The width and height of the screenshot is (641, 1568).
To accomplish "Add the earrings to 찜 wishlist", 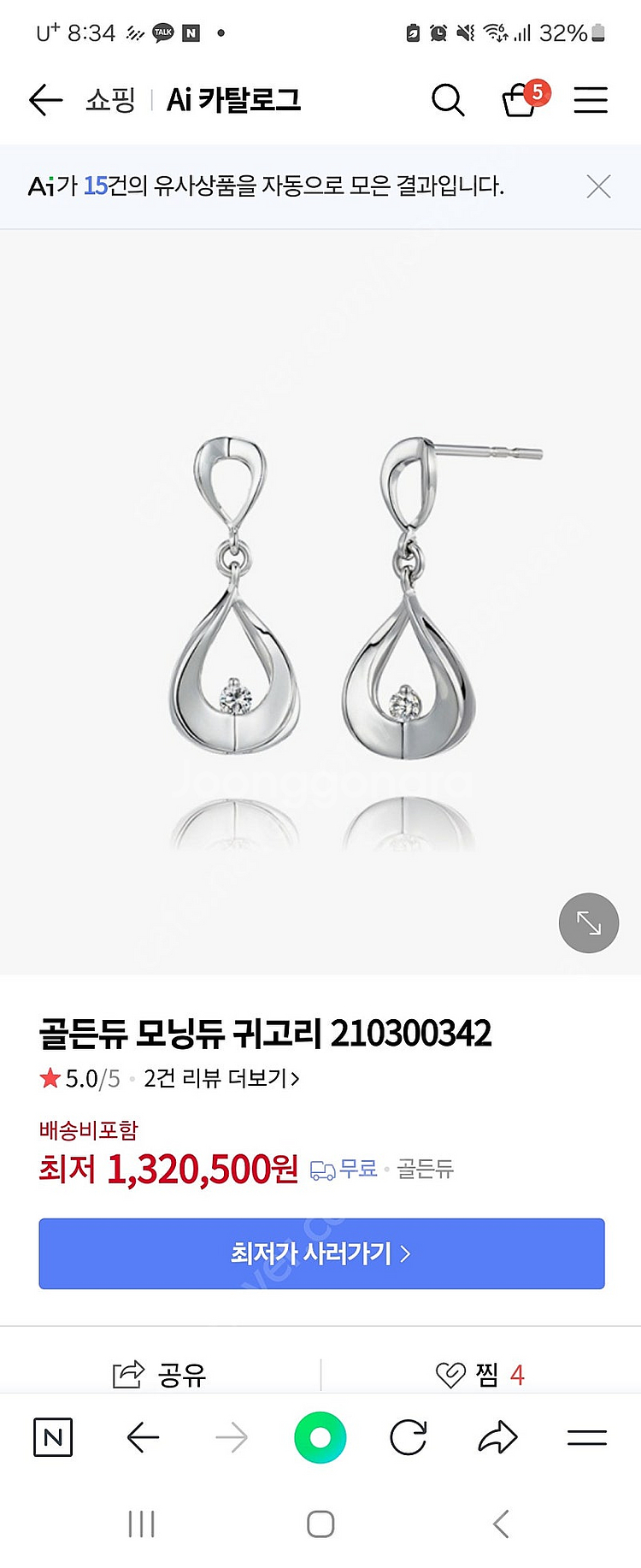I will [479, 1375].
